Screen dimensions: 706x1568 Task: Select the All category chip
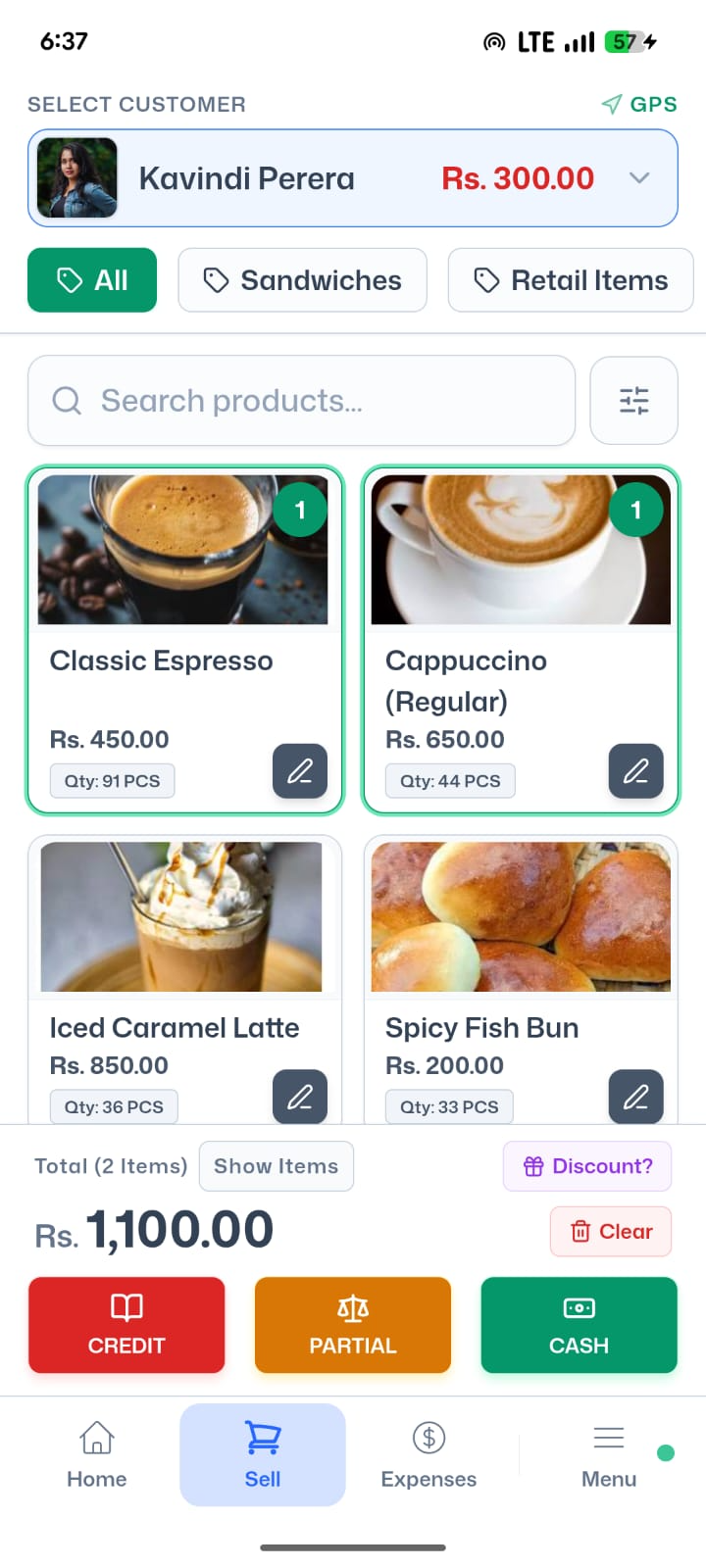click(92, 280)
